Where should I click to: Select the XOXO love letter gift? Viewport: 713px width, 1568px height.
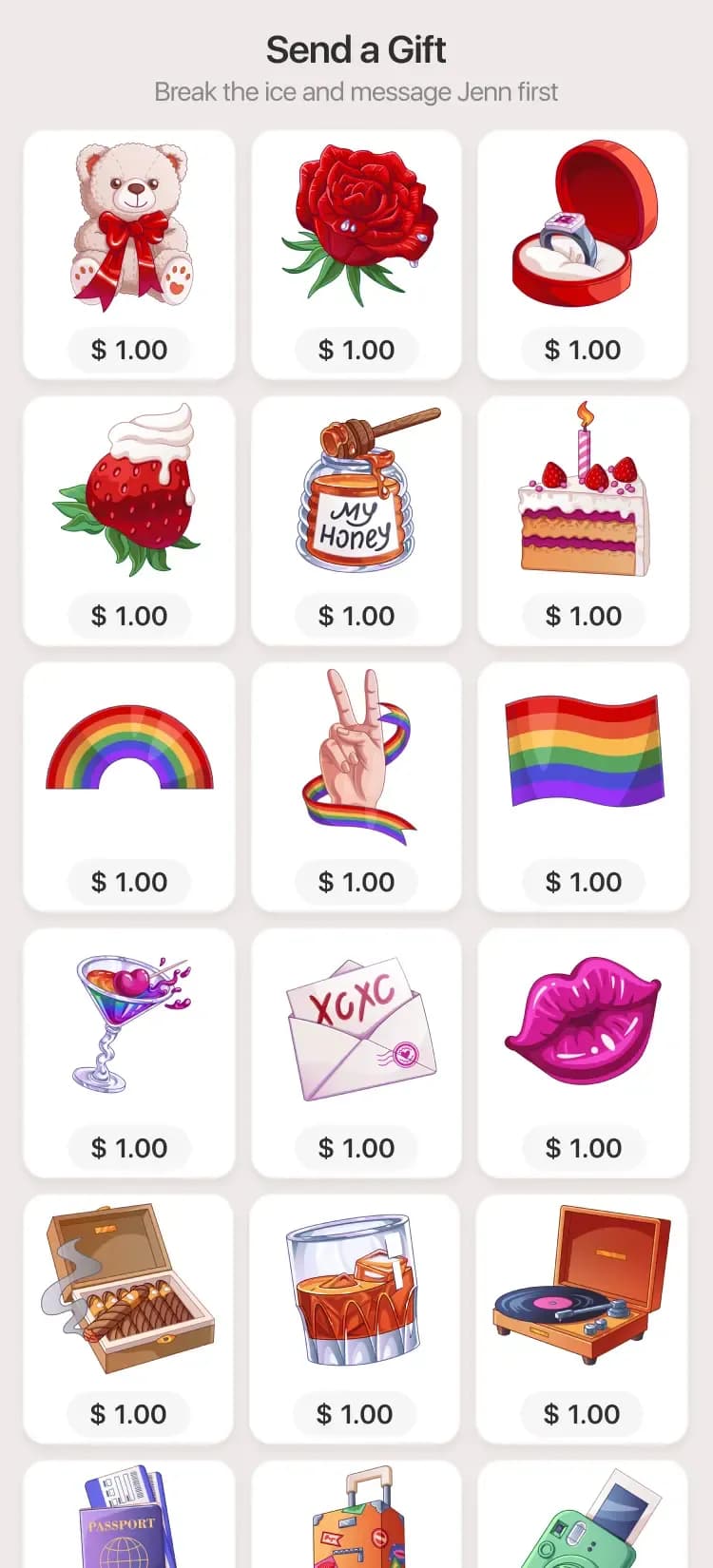(x=356, y=1028)
